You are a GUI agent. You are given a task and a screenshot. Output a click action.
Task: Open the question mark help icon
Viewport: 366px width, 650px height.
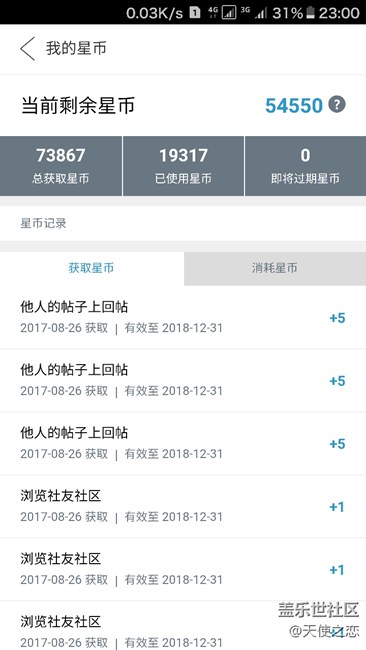(337, 104)
